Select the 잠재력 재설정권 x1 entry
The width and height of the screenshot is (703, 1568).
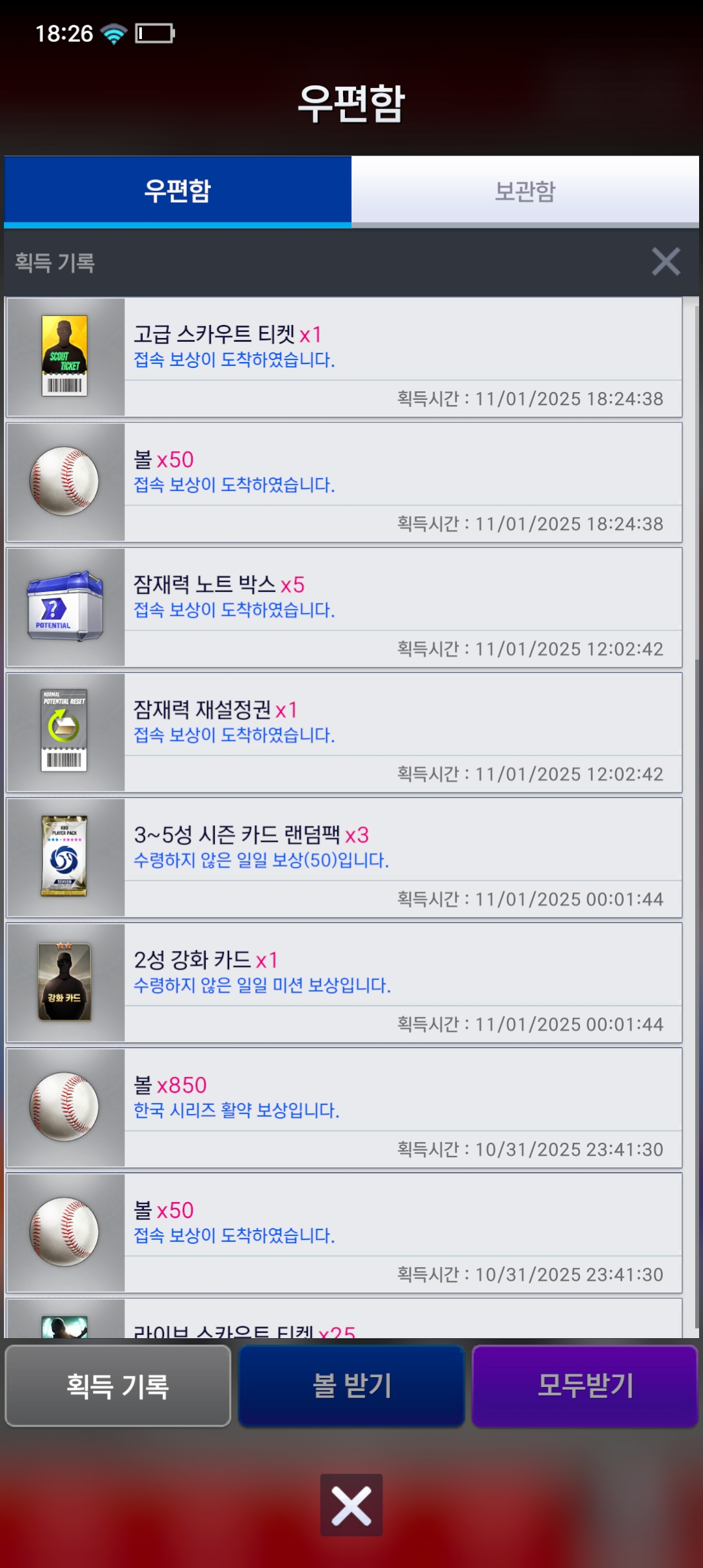click(x=344, y=733)
